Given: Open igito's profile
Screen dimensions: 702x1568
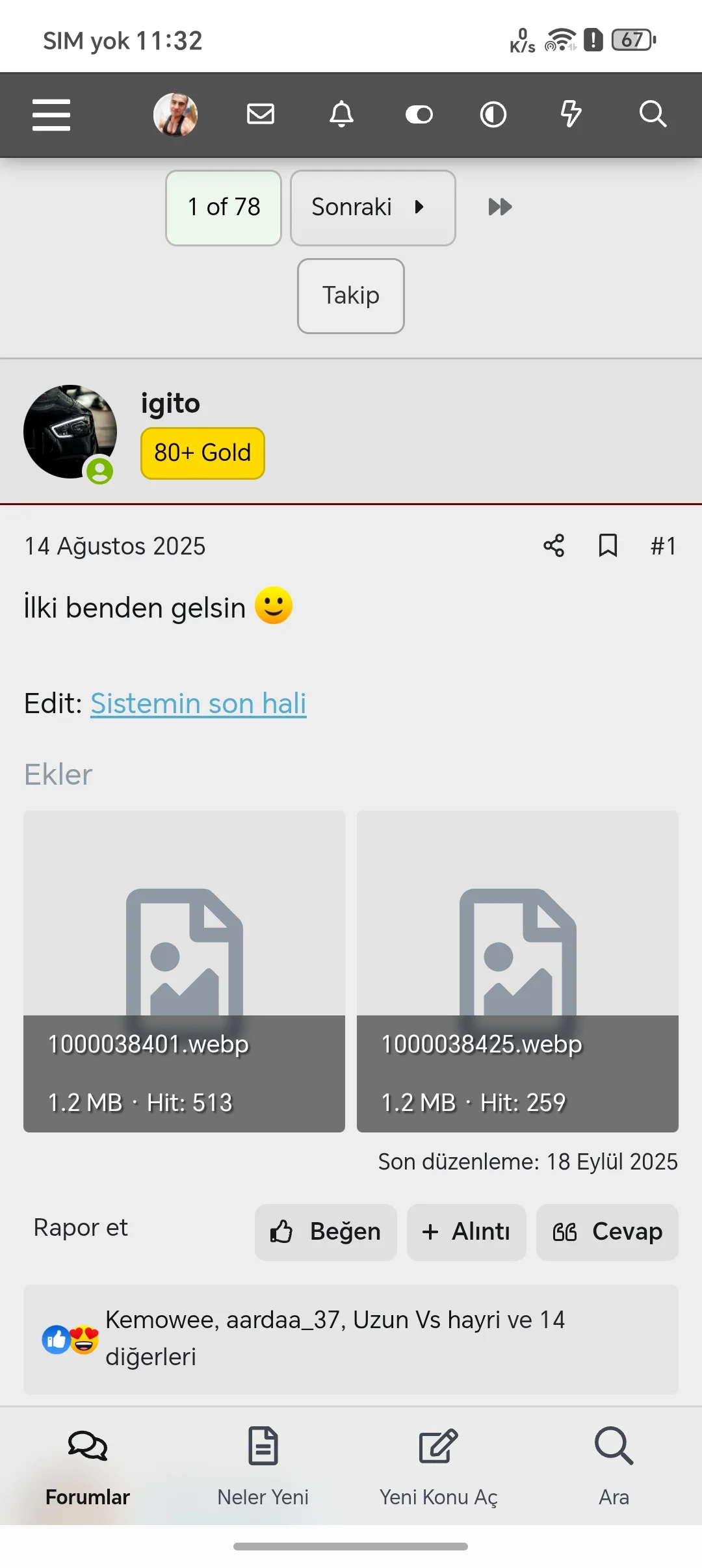Looking at the screenshot, I should (170, 404).
